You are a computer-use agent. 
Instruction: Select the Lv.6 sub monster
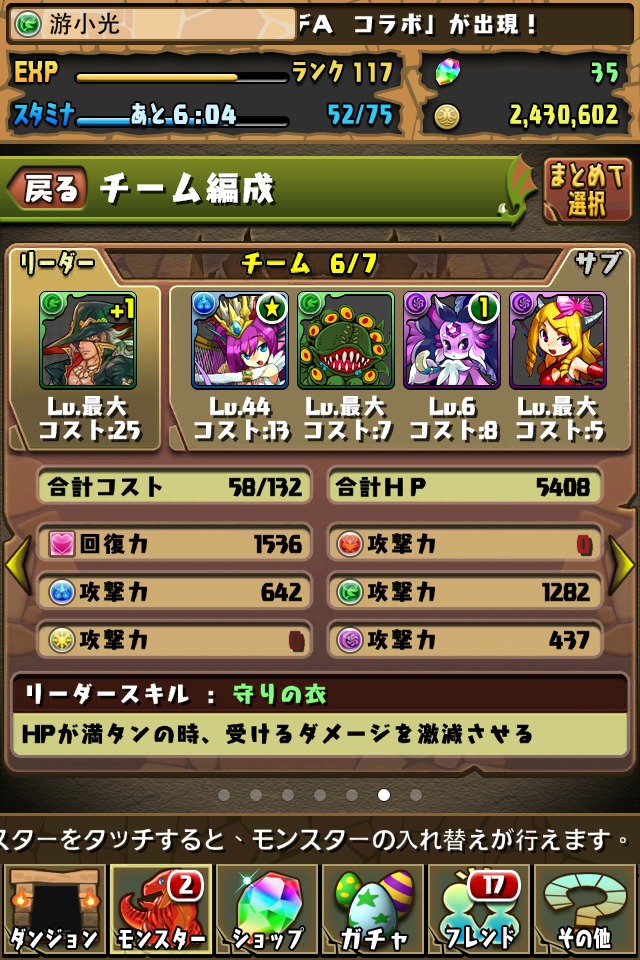452,340
